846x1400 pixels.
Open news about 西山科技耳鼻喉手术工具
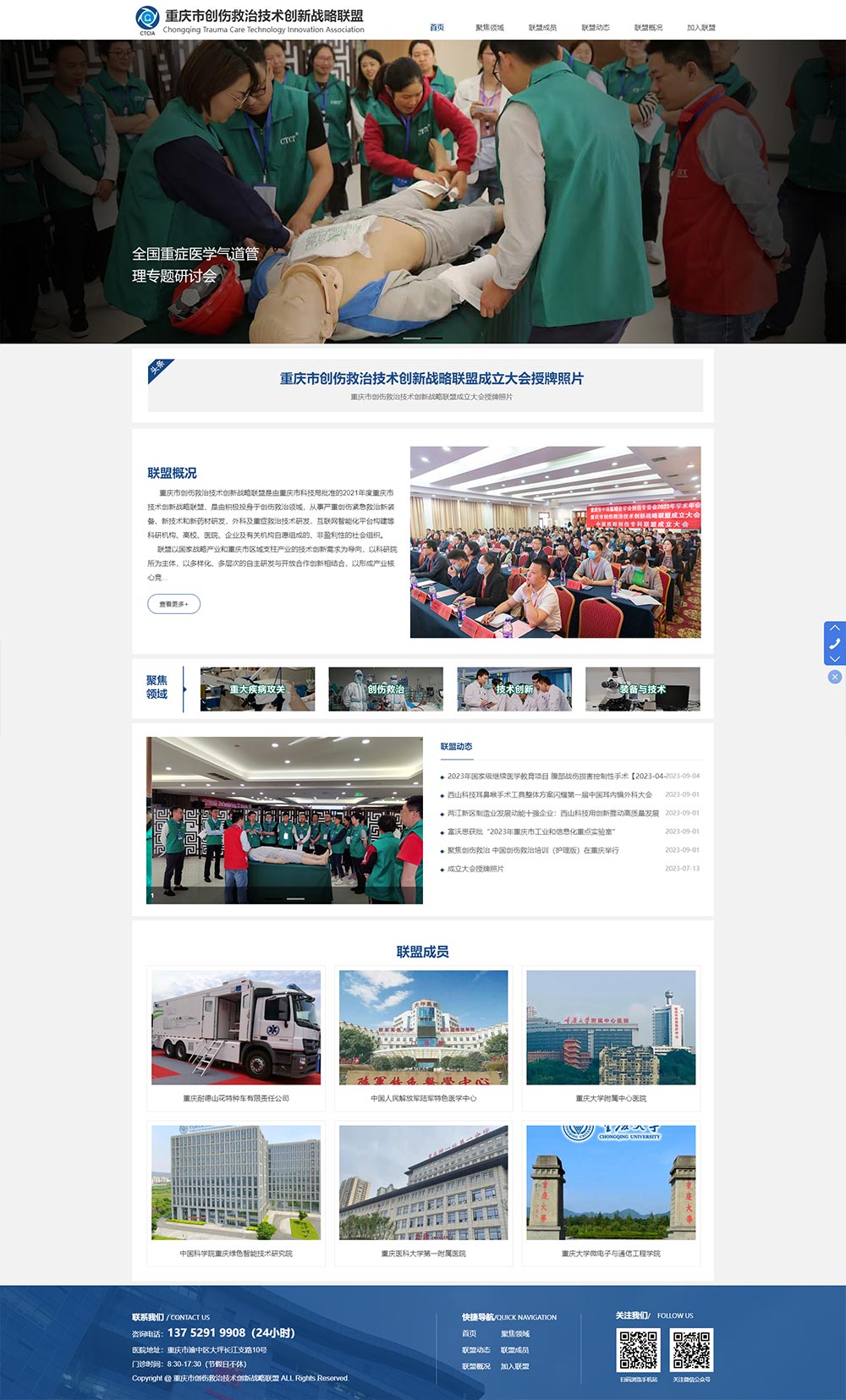550,794
